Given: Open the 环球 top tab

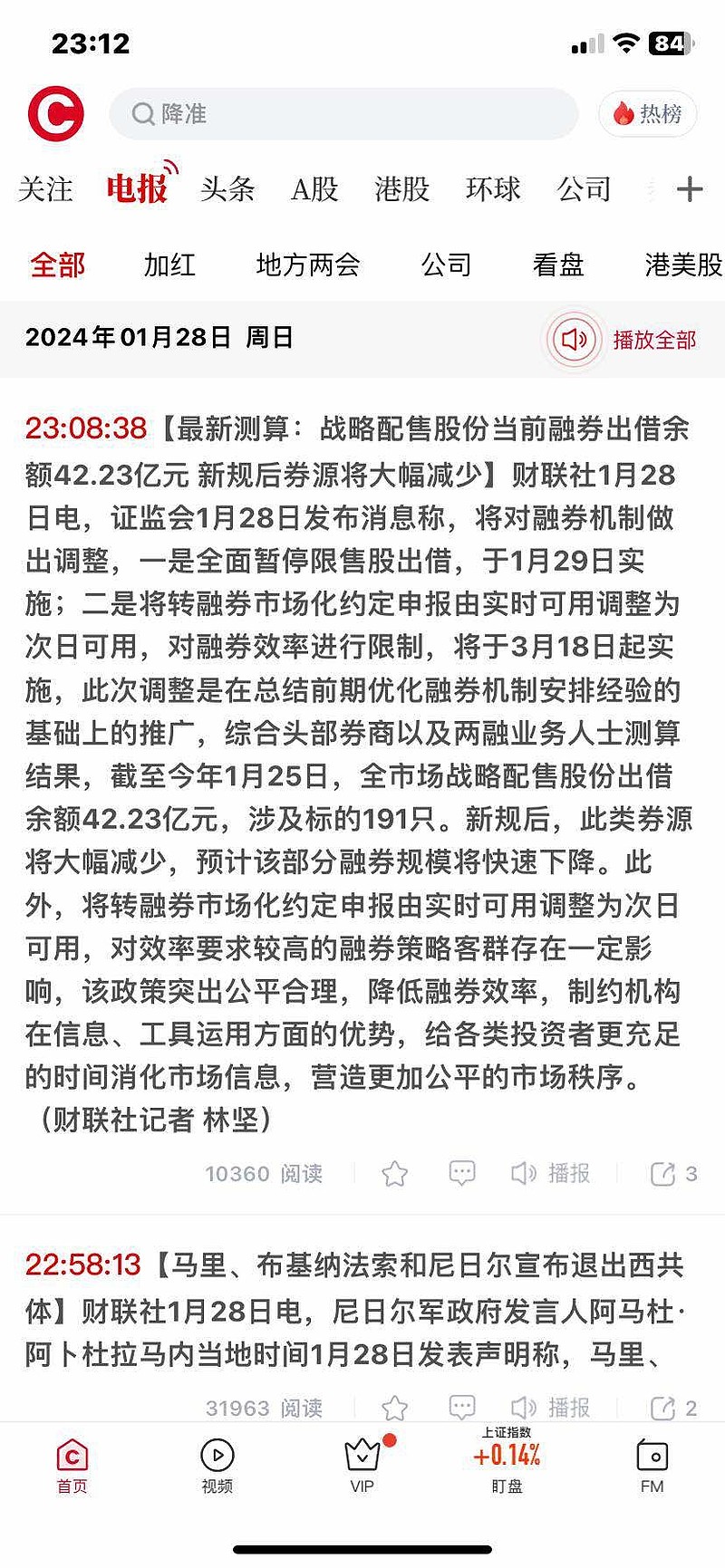Looking at the screenshot, I should (493, 189).
